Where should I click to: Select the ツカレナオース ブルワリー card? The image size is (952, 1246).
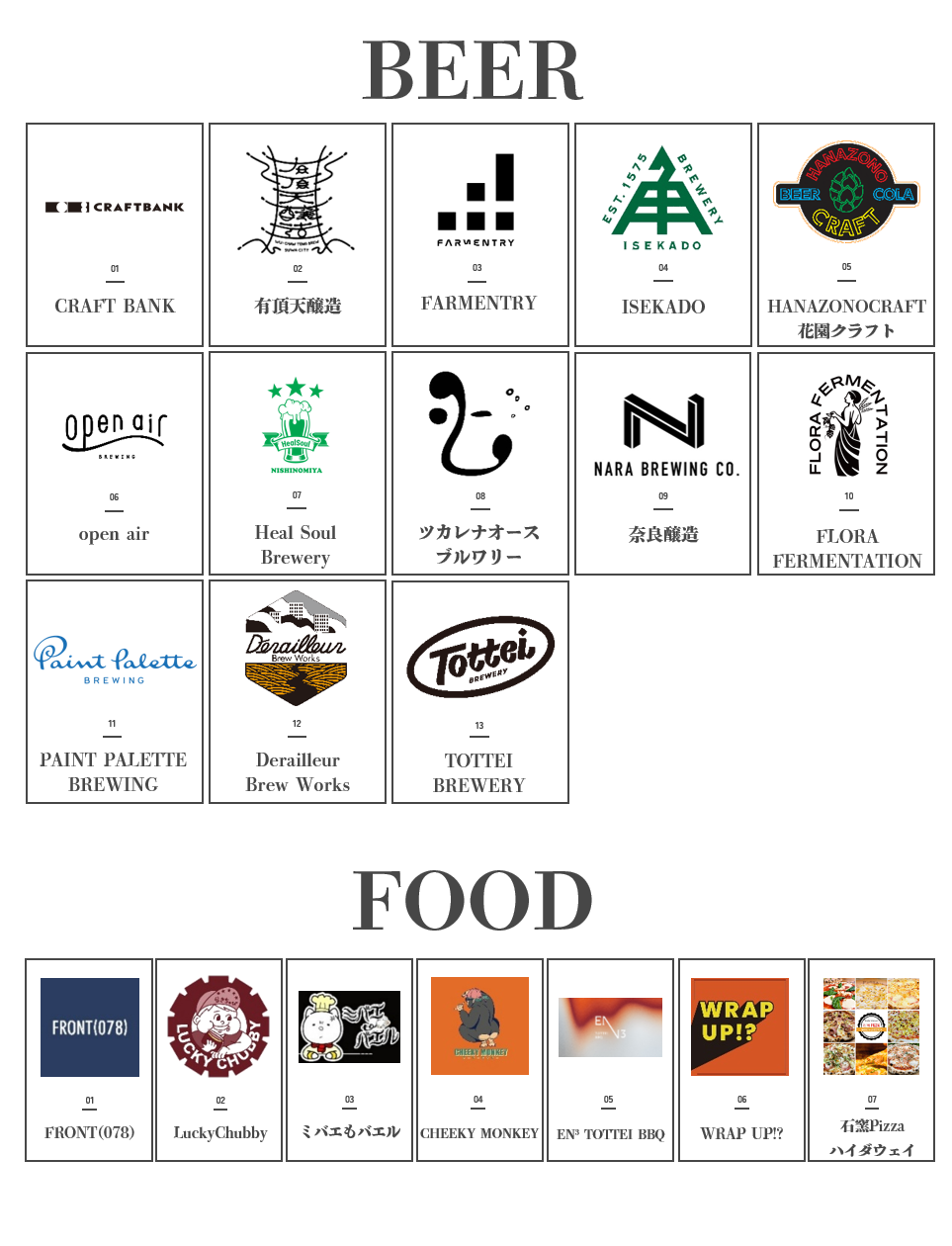click(480, 463)
